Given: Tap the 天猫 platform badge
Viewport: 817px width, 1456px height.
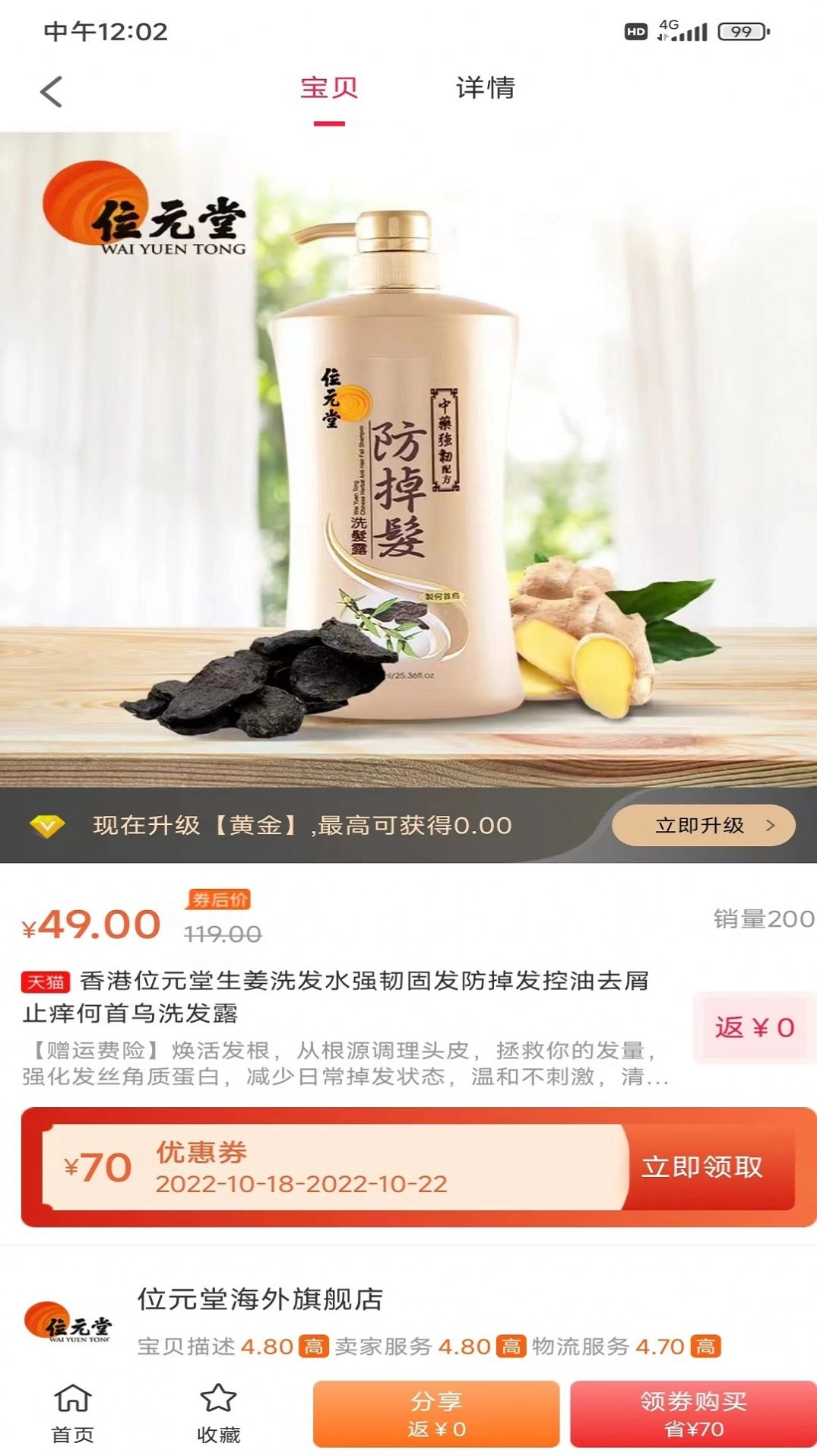Looking at the screenshot, I should coord(46,983).
